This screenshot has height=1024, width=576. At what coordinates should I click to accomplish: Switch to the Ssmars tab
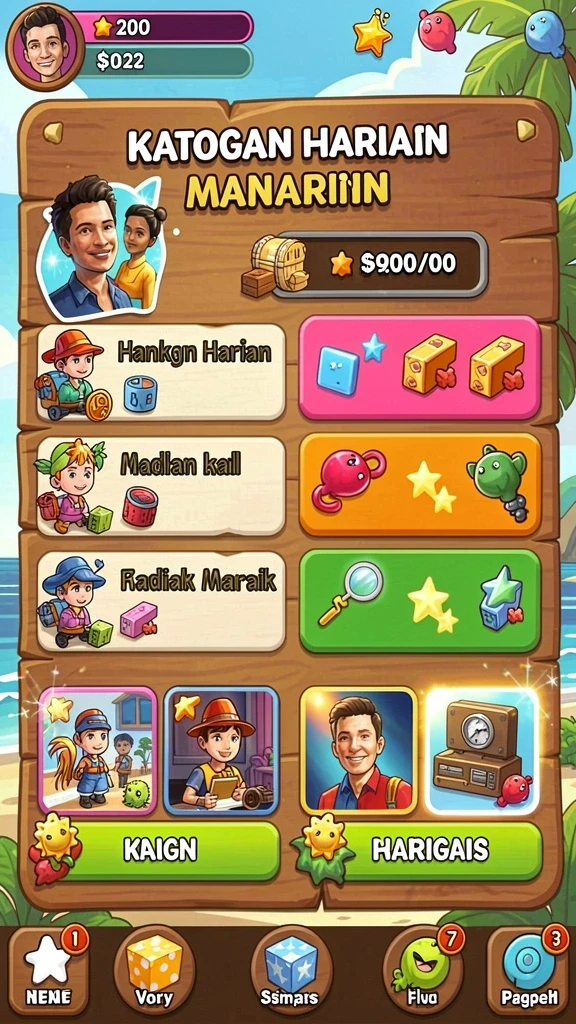[x=290, y=971]
